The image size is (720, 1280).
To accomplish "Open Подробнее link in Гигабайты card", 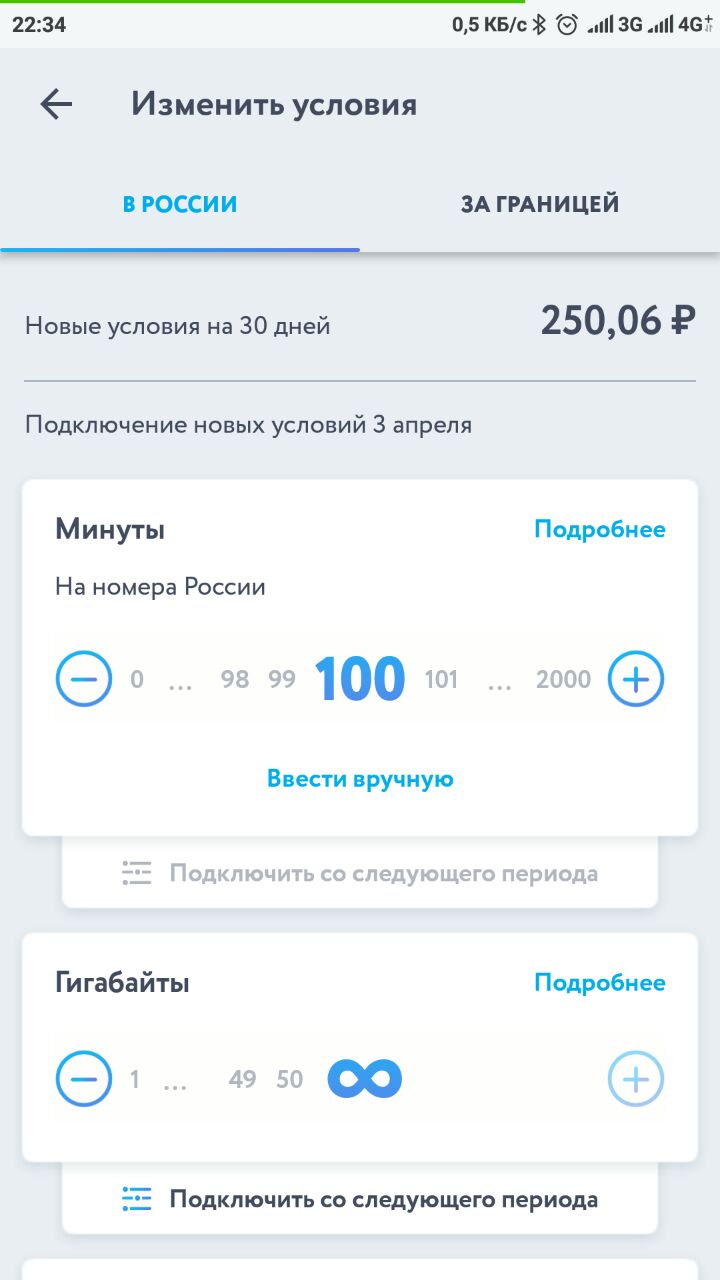I will click(599, 983).
